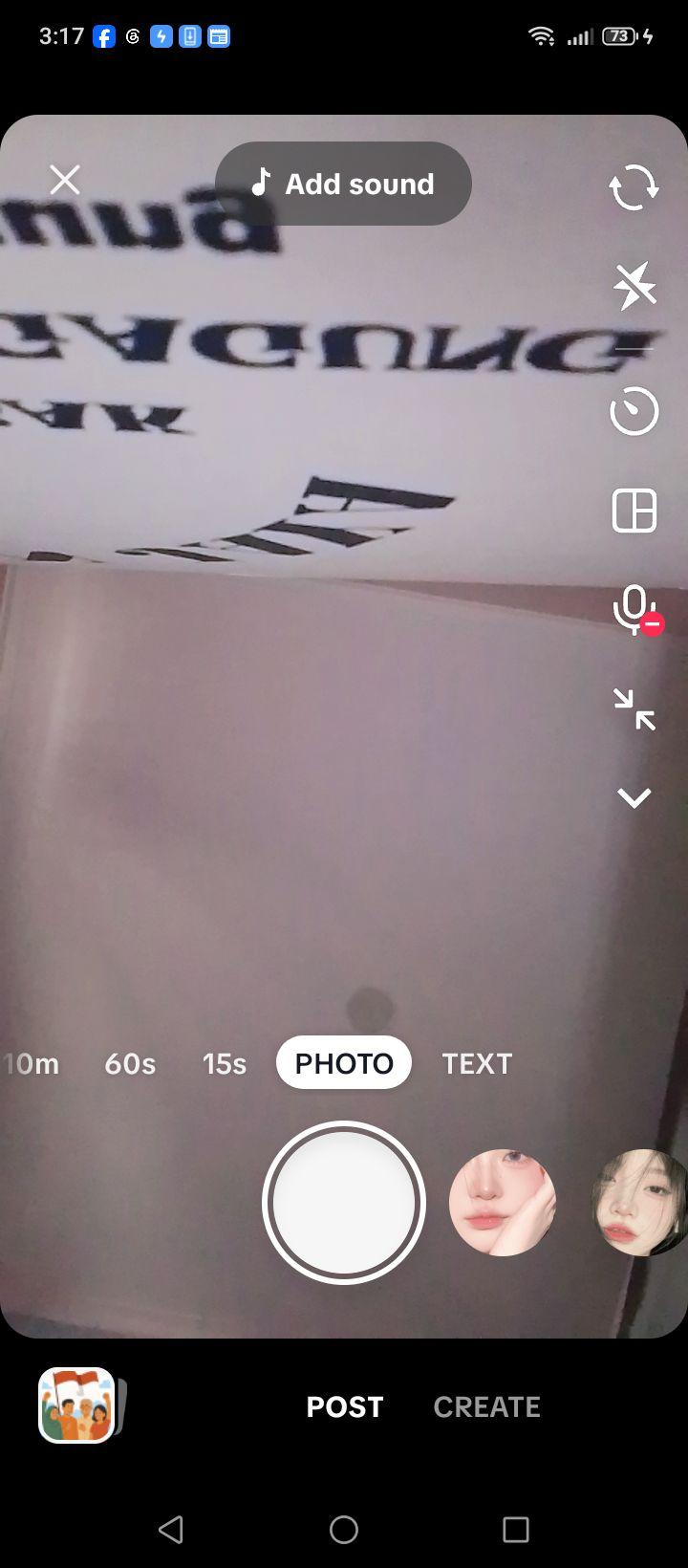Image resolution: width=688 pixels, height=1568 pixels.
Task: Toggle the microphone
Action: (636, 611)
